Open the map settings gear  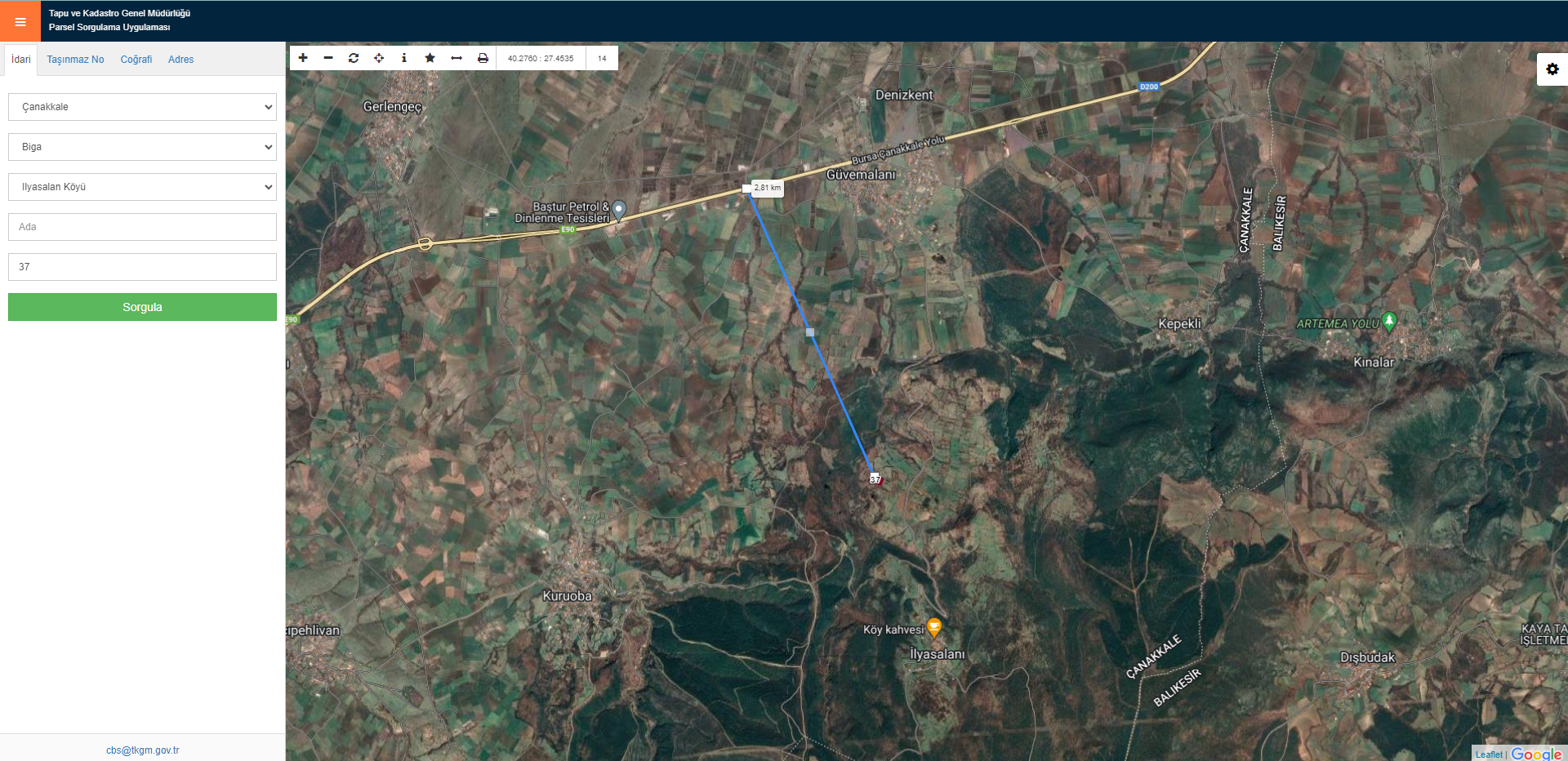pos(1552,69)
